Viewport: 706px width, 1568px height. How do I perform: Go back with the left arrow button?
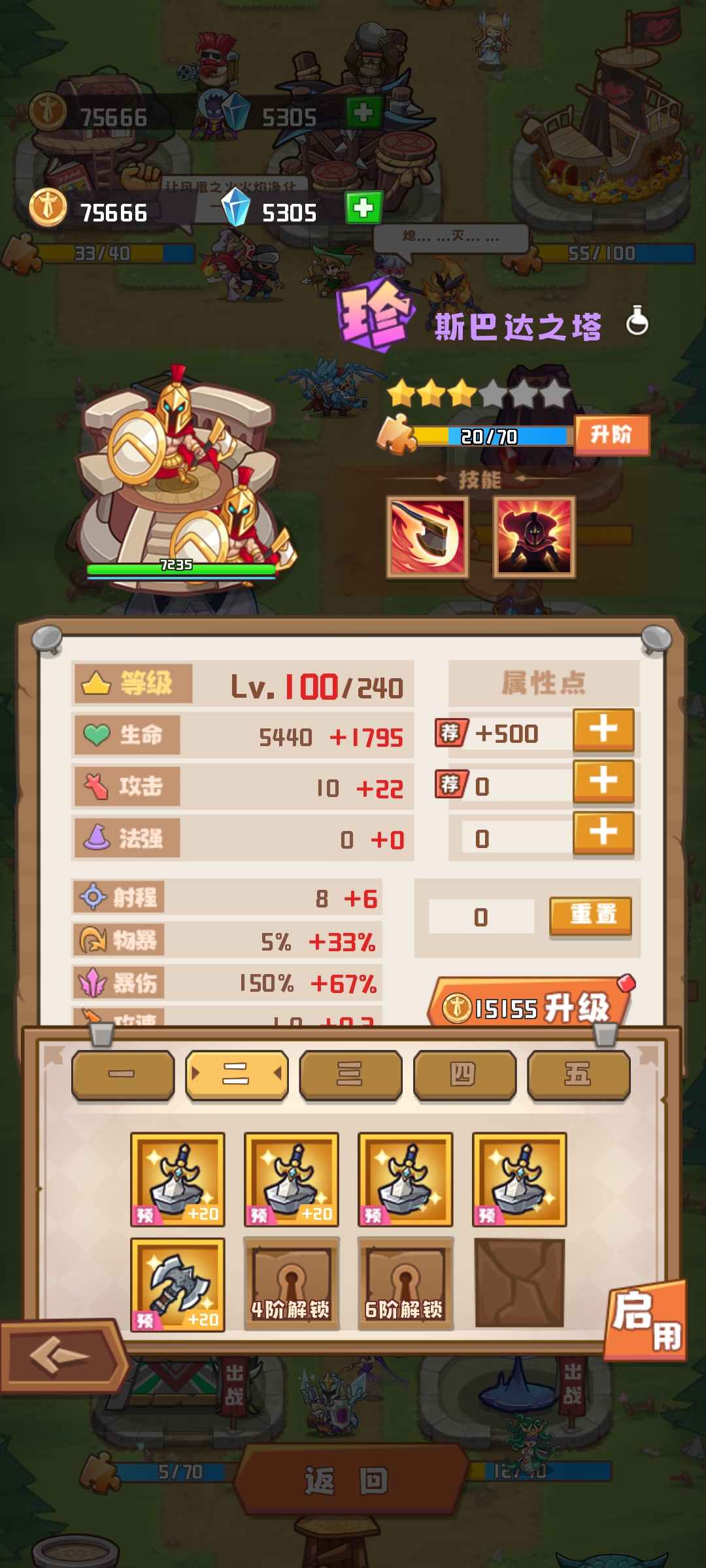tap(62, 1356)
